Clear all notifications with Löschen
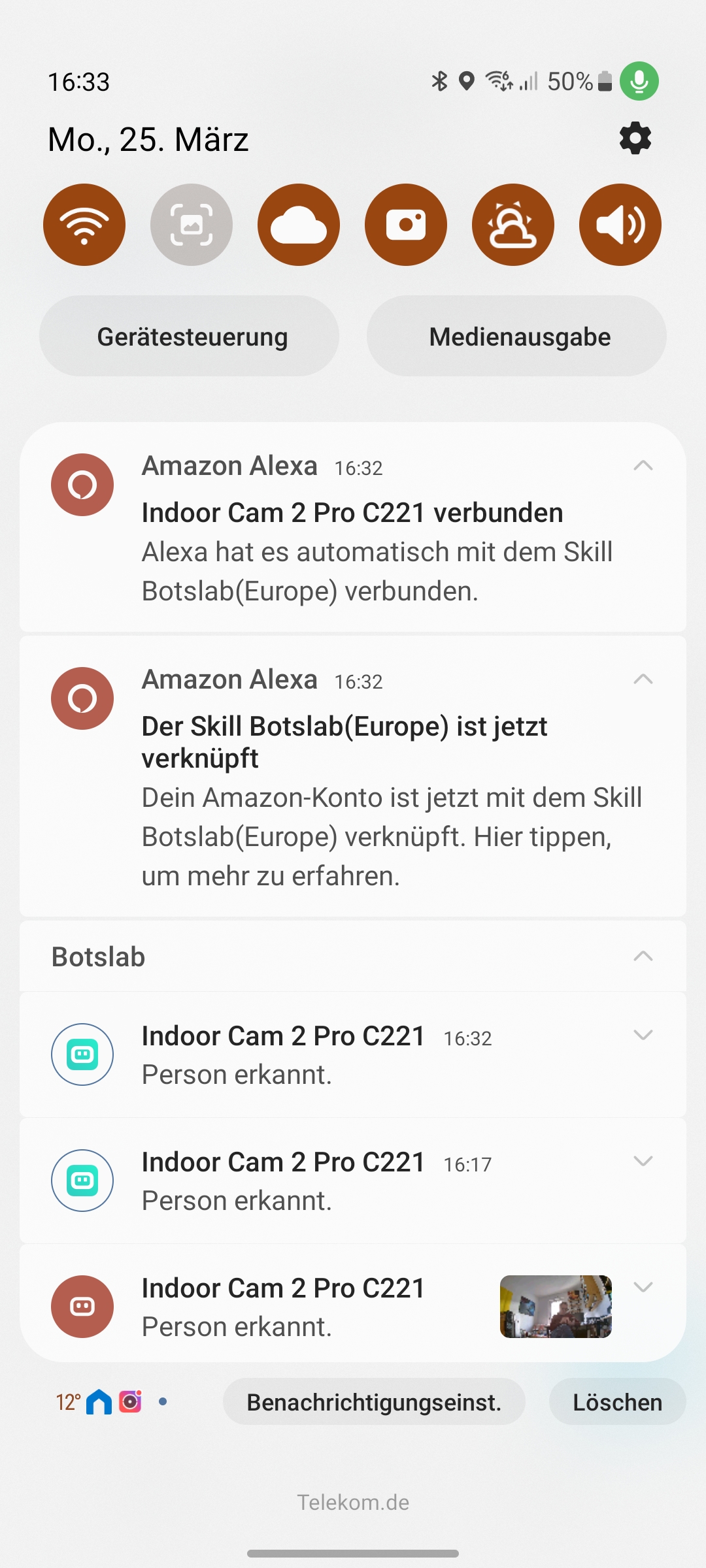Viewport: 706px width, 1568px height. 617,1402
